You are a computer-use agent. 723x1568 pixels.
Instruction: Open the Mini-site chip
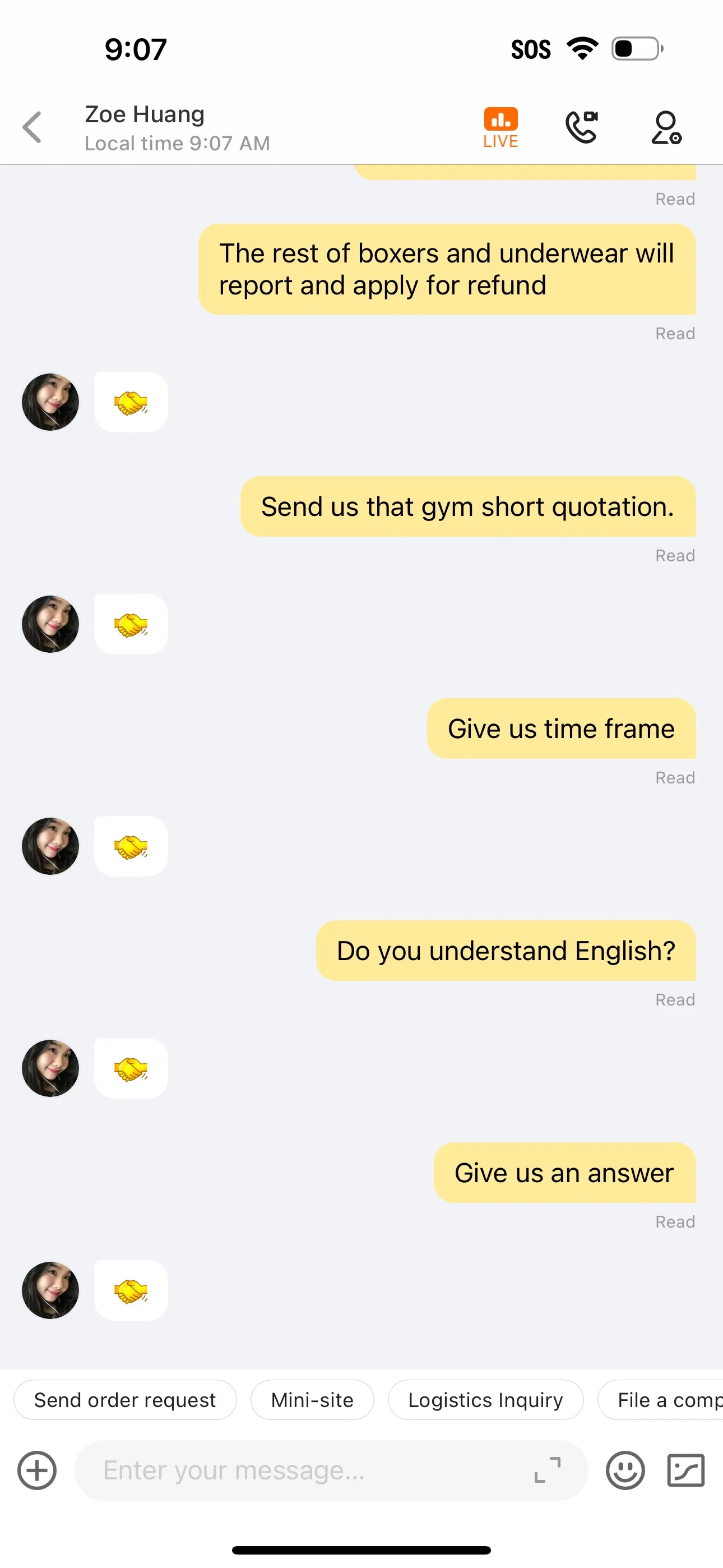312,1400
